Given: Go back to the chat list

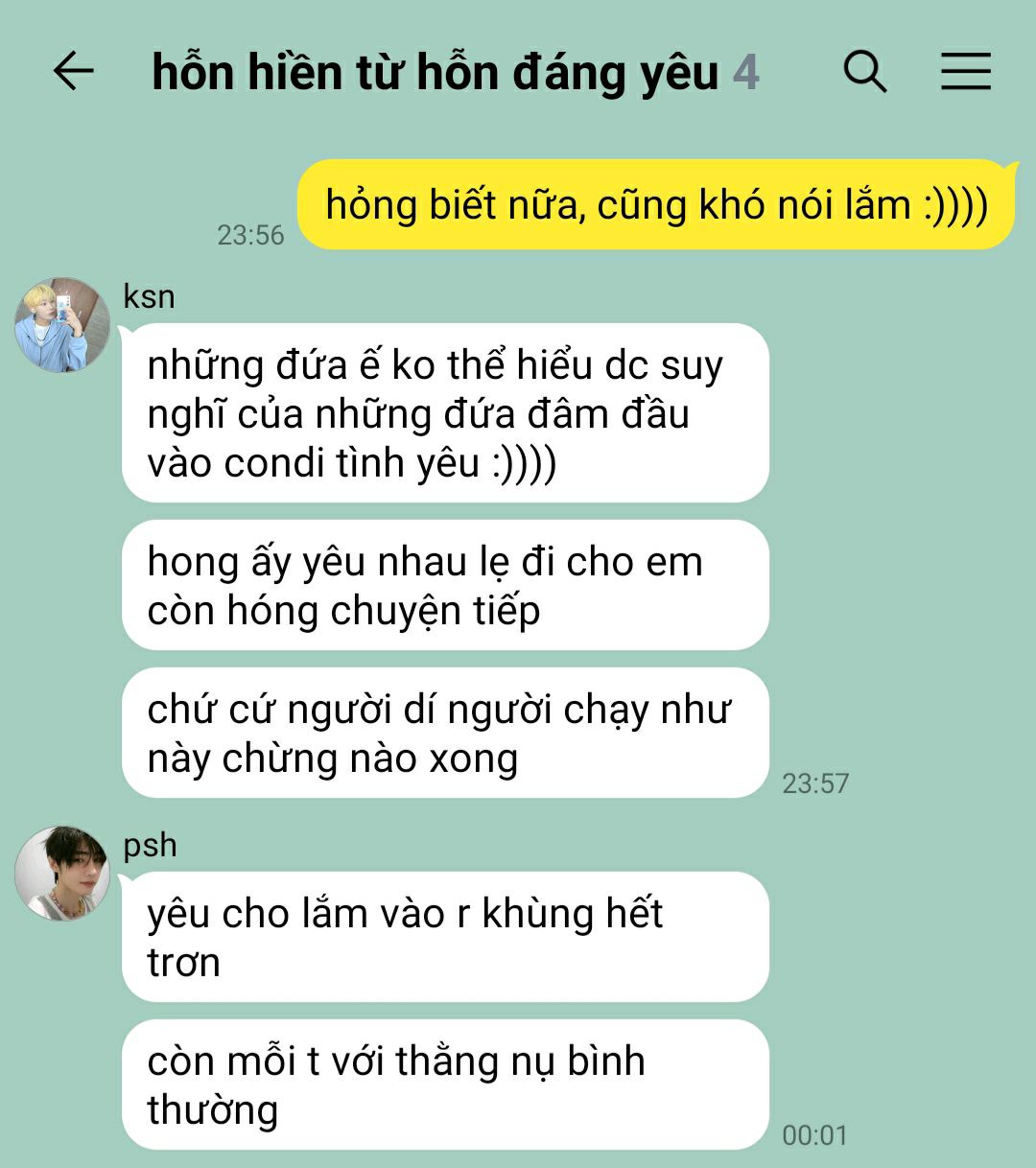Looking at the screenshot, I should tap(73, 72).
